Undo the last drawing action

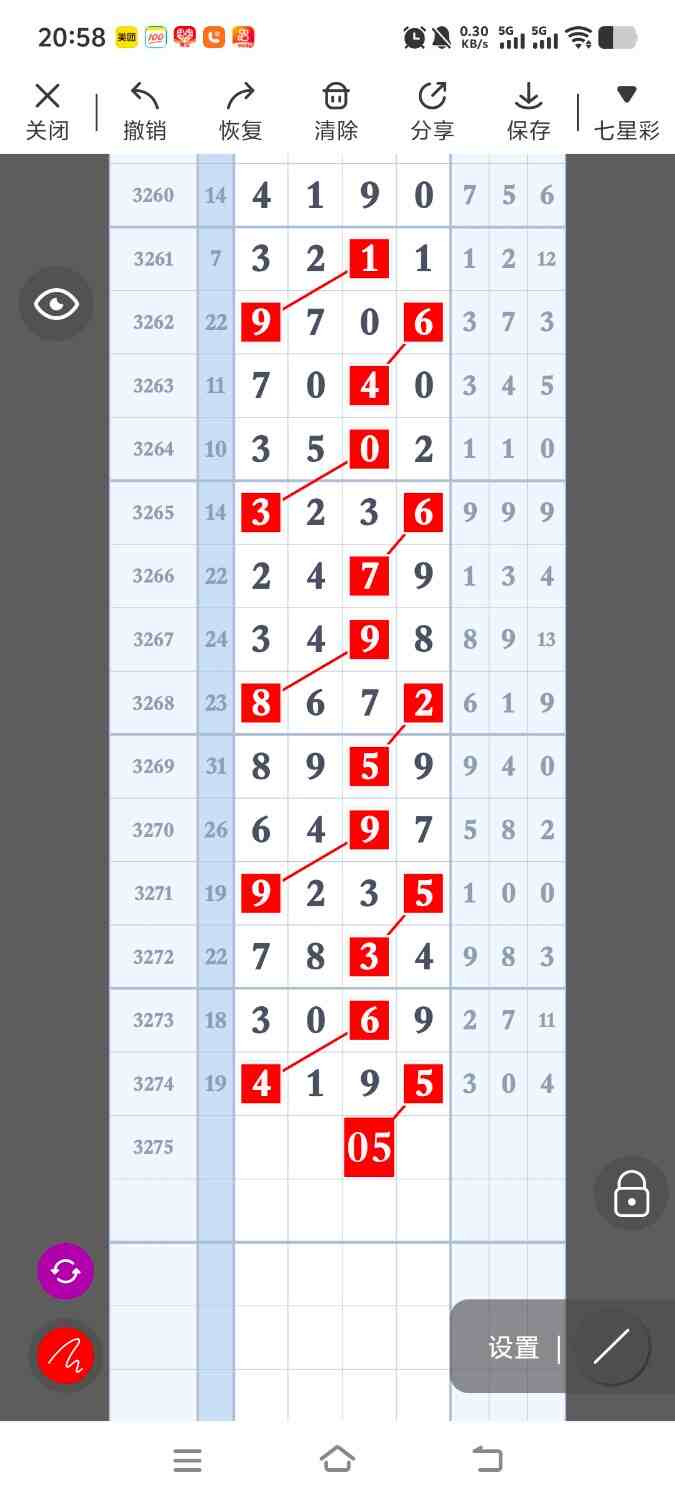144,111
